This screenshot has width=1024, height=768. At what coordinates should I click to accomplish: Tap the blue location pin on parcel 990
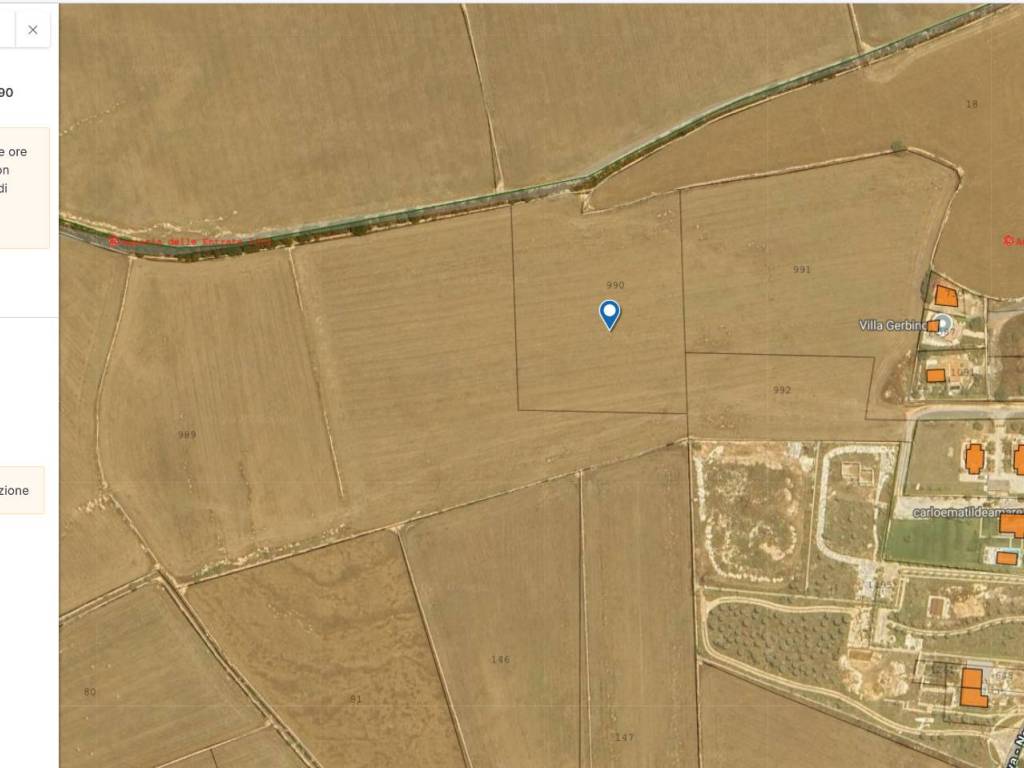pos(609,314)
